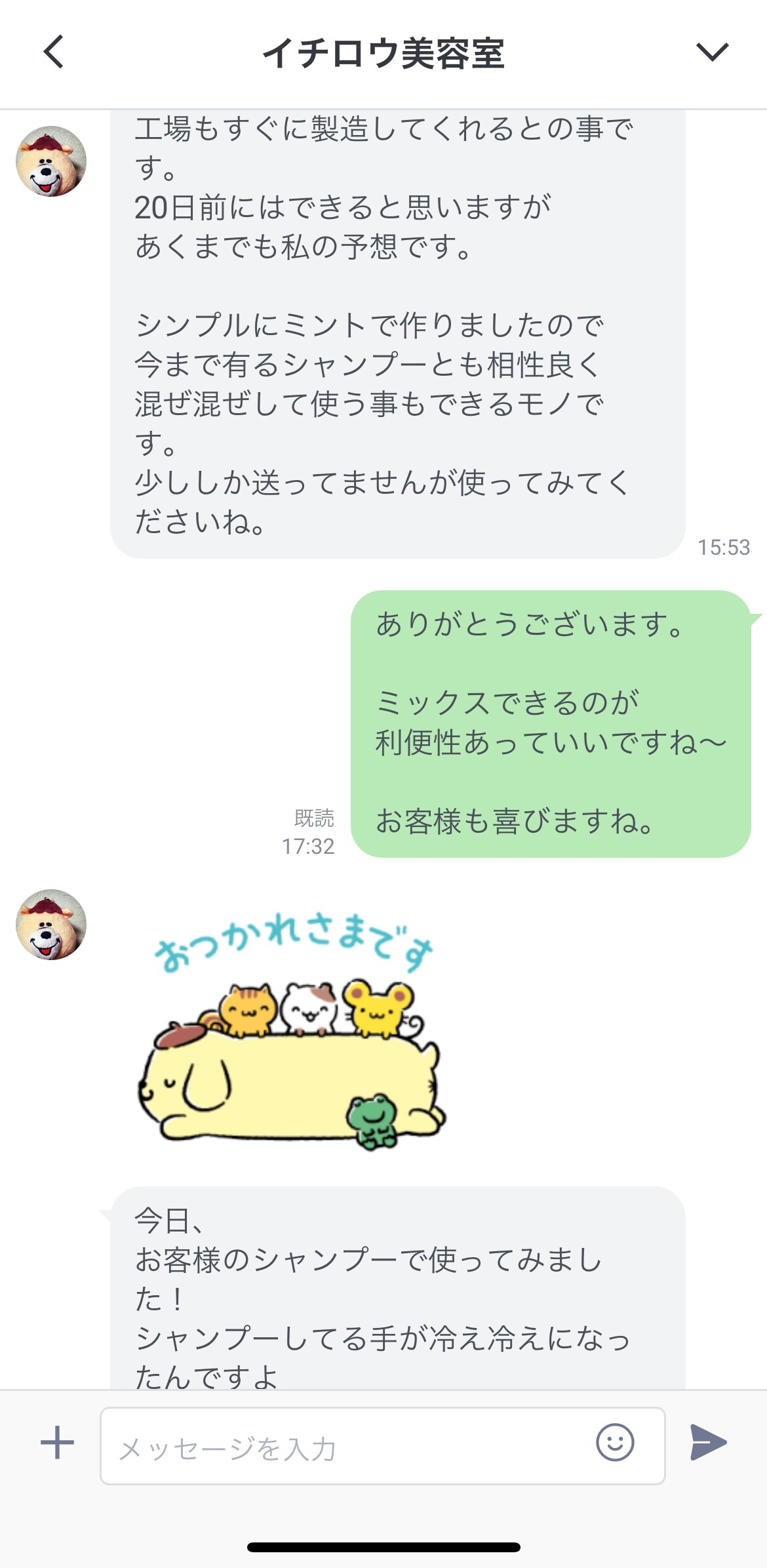Send the message with arrow icon

point(709,1443)
